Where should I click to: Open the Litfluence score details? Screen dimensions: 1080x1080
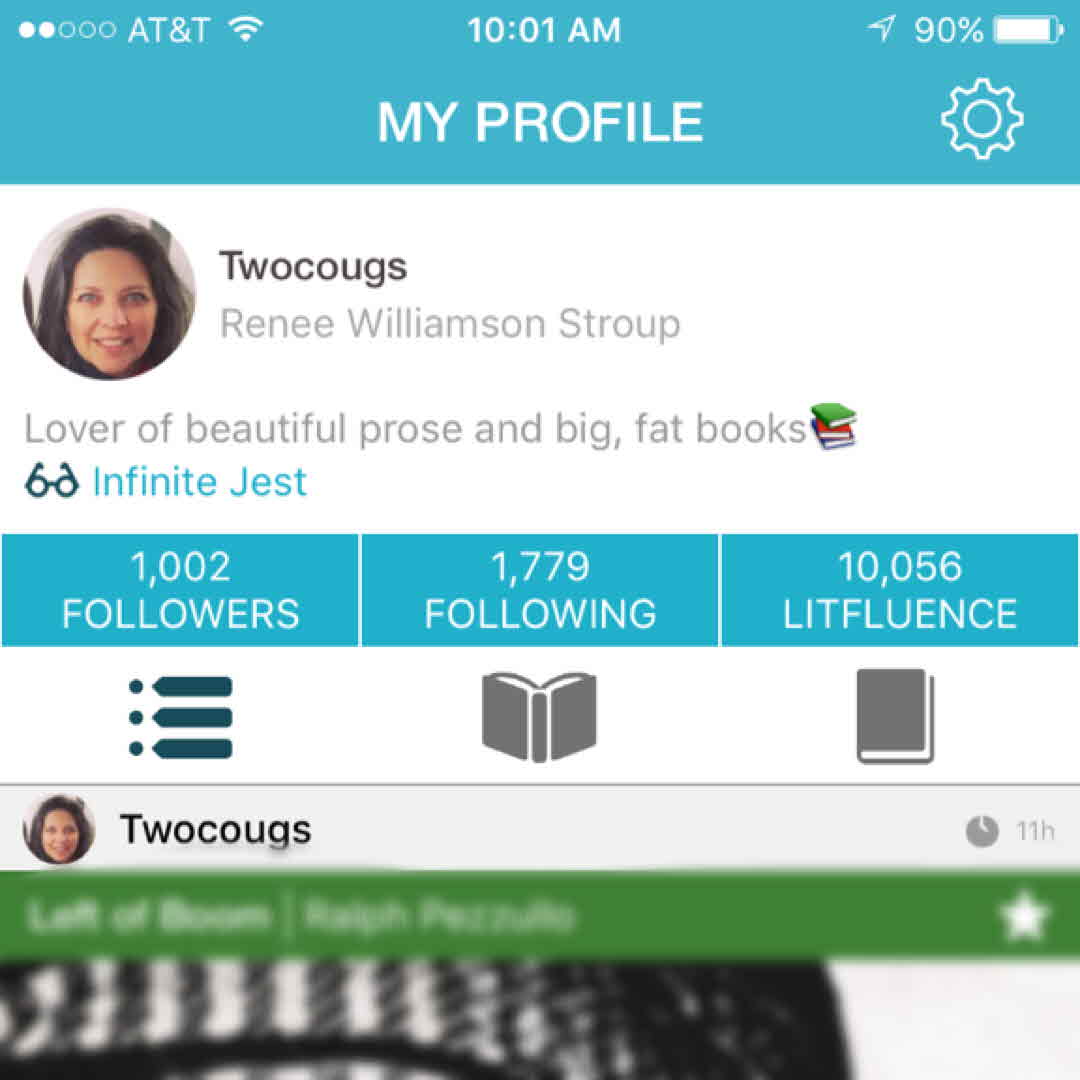pyautogui.click(x=899, y=590)
